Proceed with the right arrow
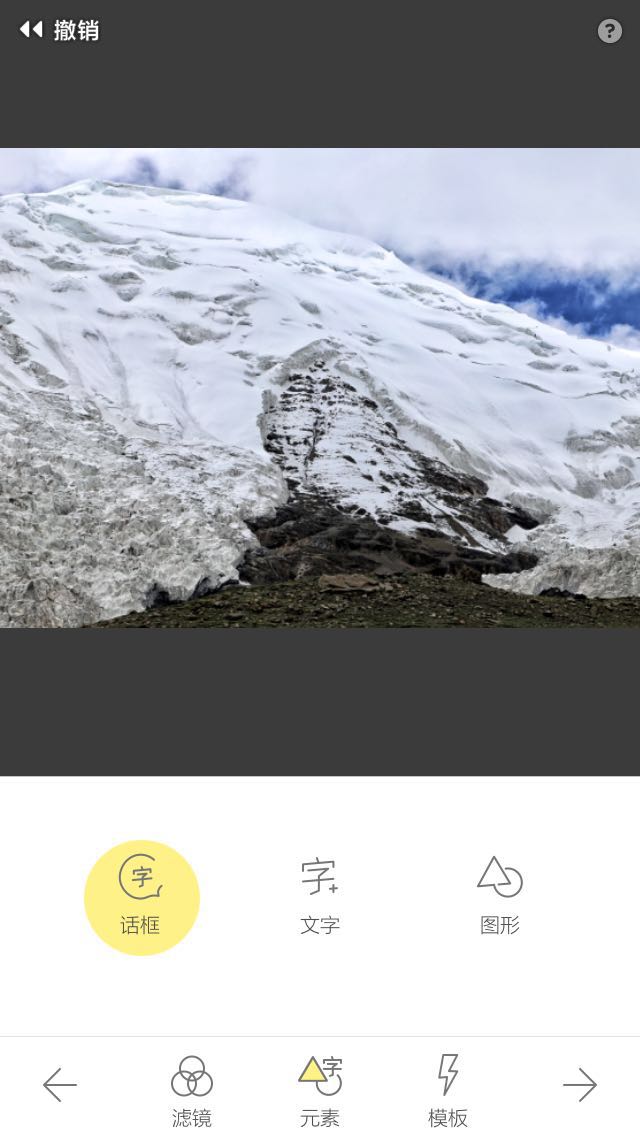The height and width of the screenshot is (1136, 640). click(579, 1085)
